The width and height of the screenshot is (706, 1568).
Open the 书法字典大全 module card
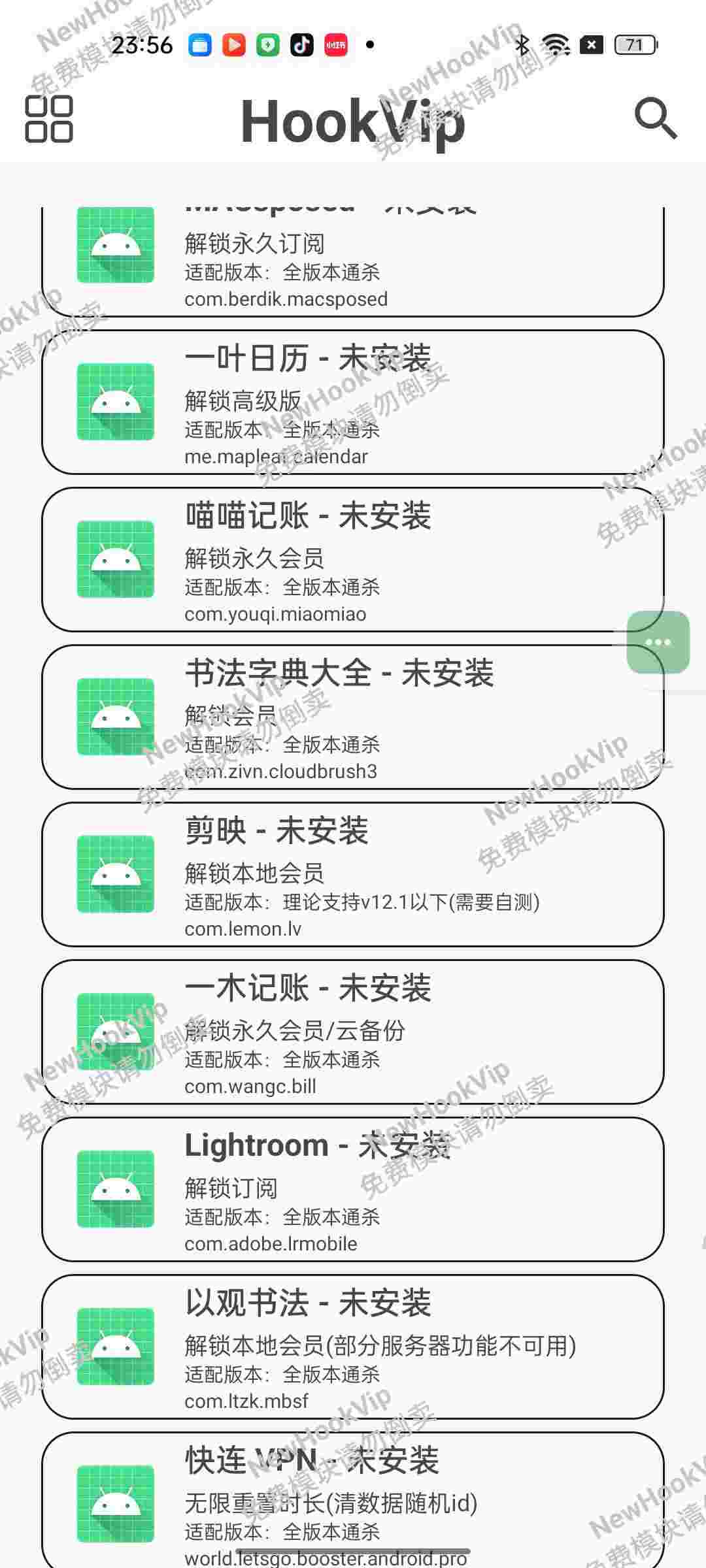[353, 717]
